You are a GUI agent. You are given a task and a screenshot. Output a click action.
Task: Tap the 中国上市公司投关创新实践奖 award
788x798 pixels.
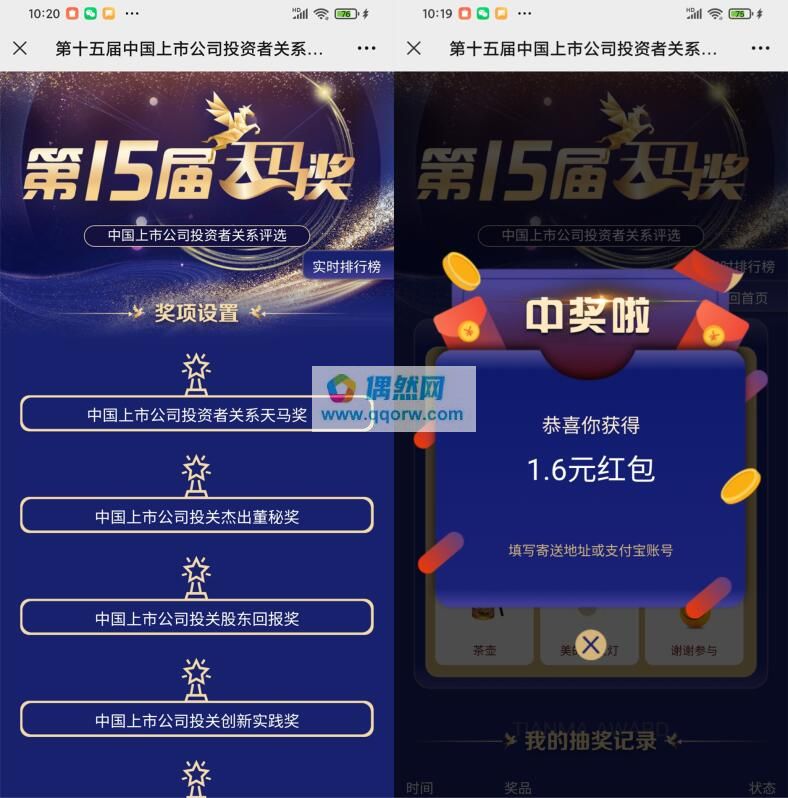pyautogui.click(x=196, y=720)
